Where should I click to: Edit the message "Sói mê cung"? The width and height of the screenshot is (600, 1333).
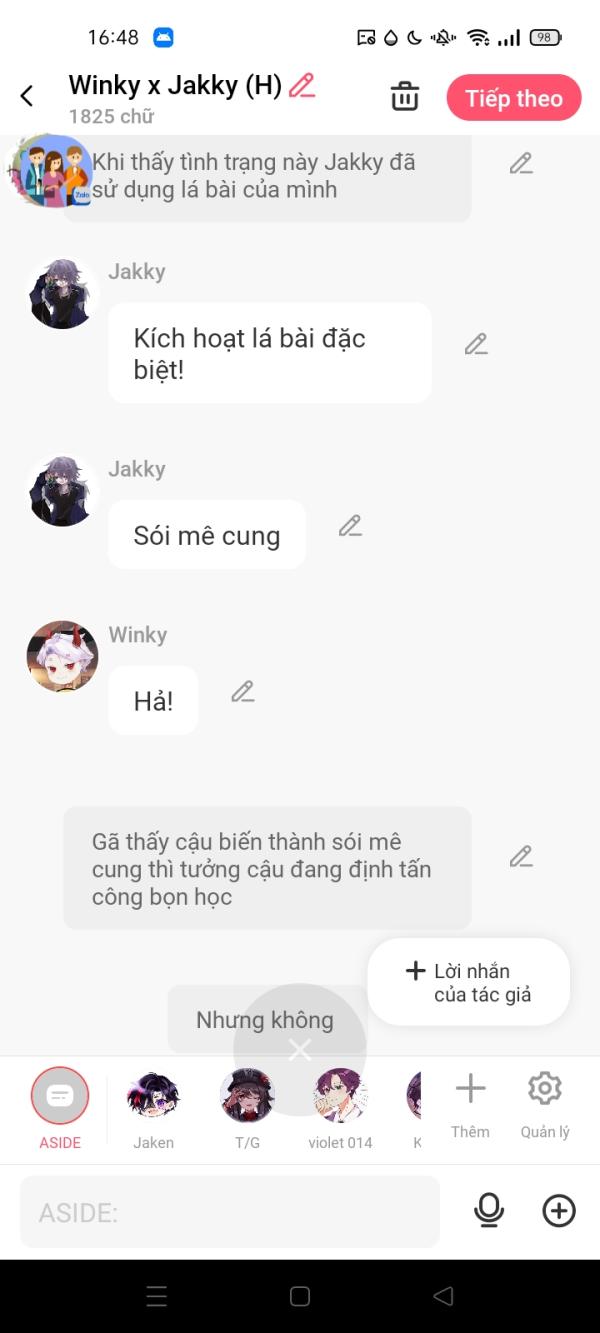tap(350, 526)
